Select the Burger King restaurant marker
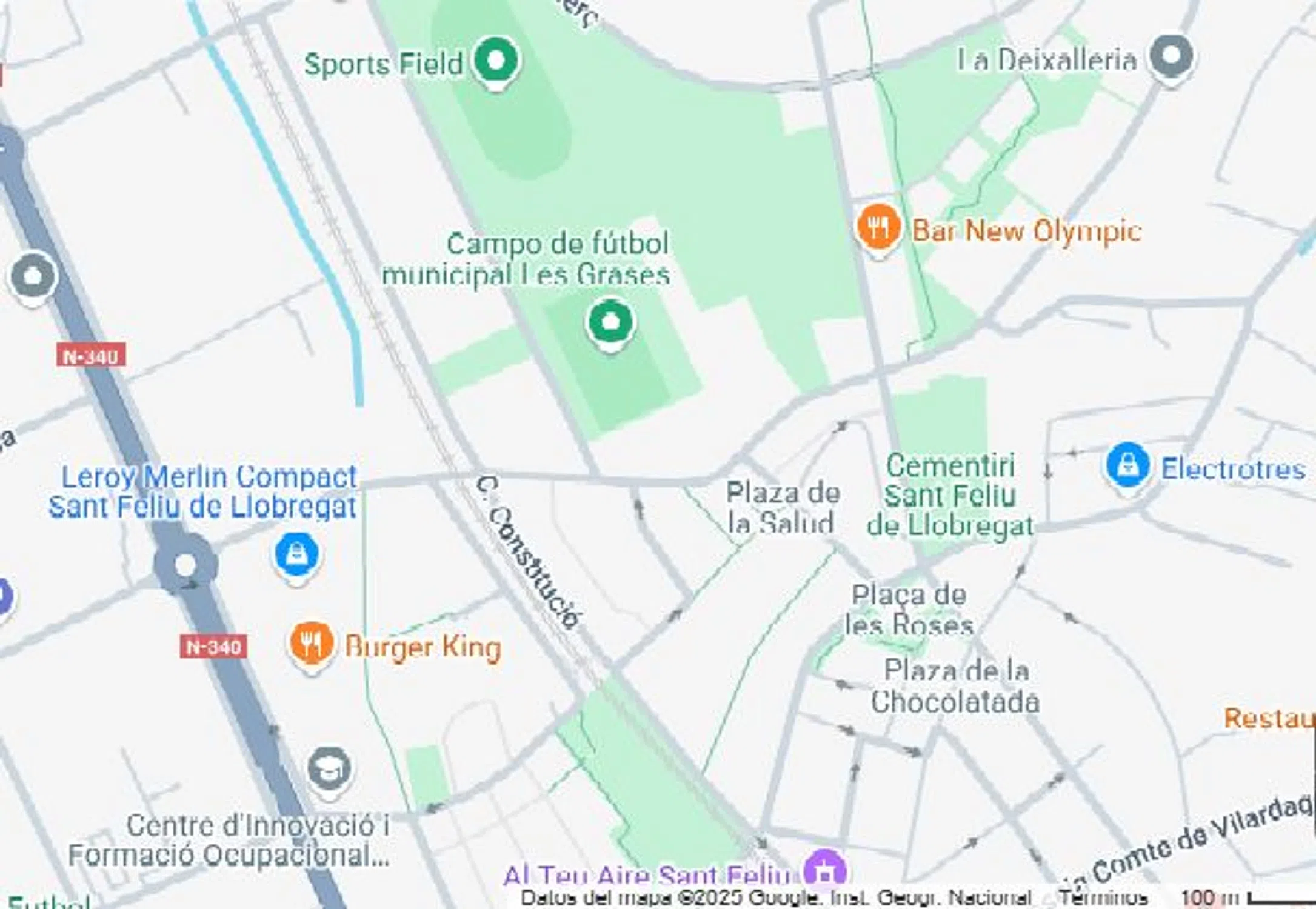Image resolution: width=1316 pixels, height=909 pixels. coord(311,644)
